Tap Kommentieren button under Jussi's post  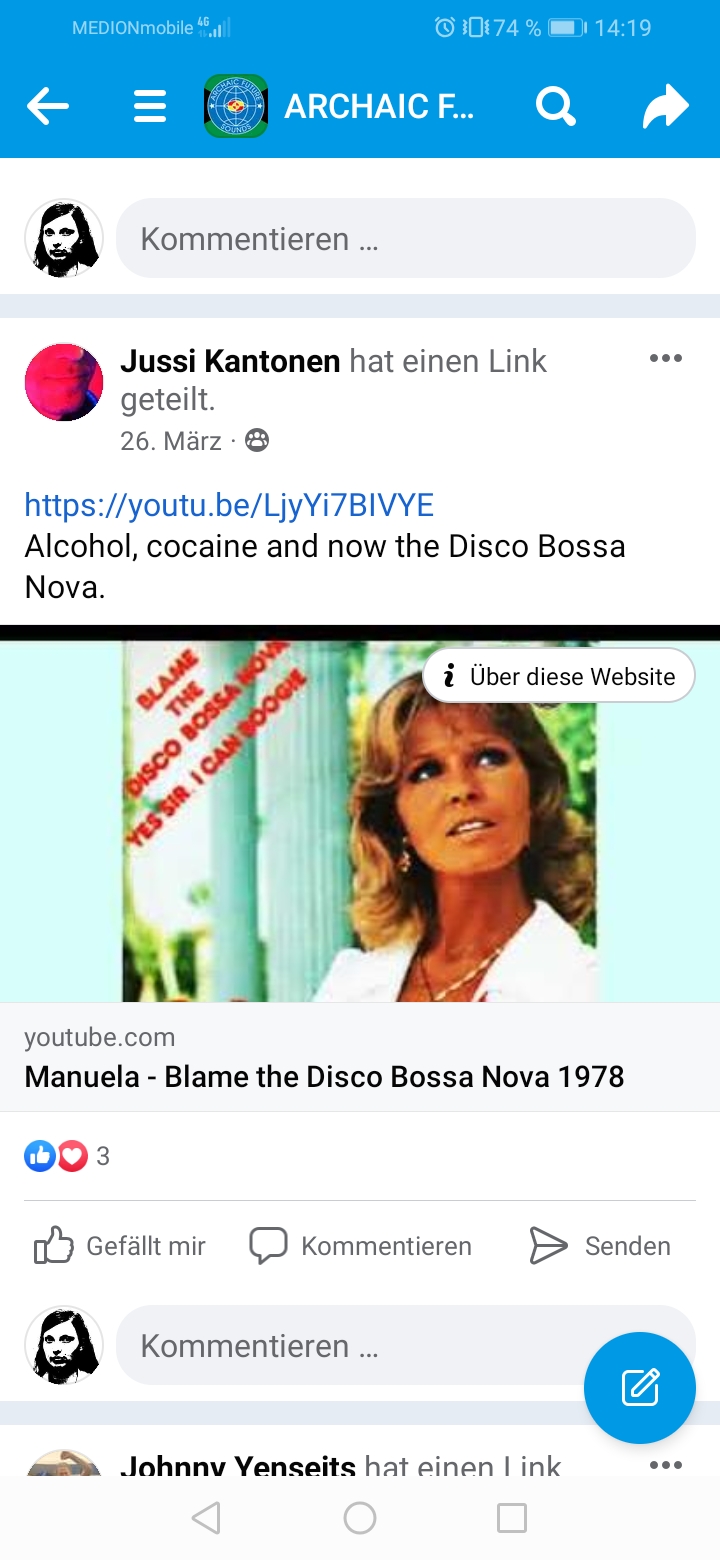361,1246
